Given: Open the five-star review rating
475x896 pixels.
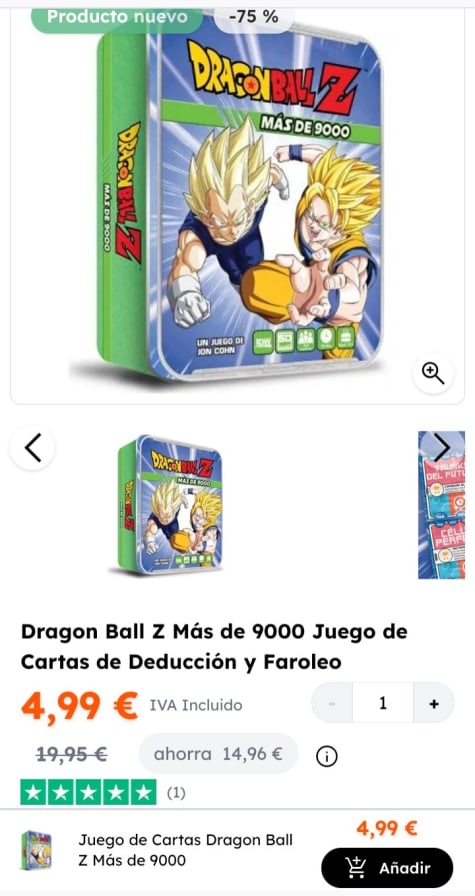Looking at the screenshot, I should coord(88,792).
